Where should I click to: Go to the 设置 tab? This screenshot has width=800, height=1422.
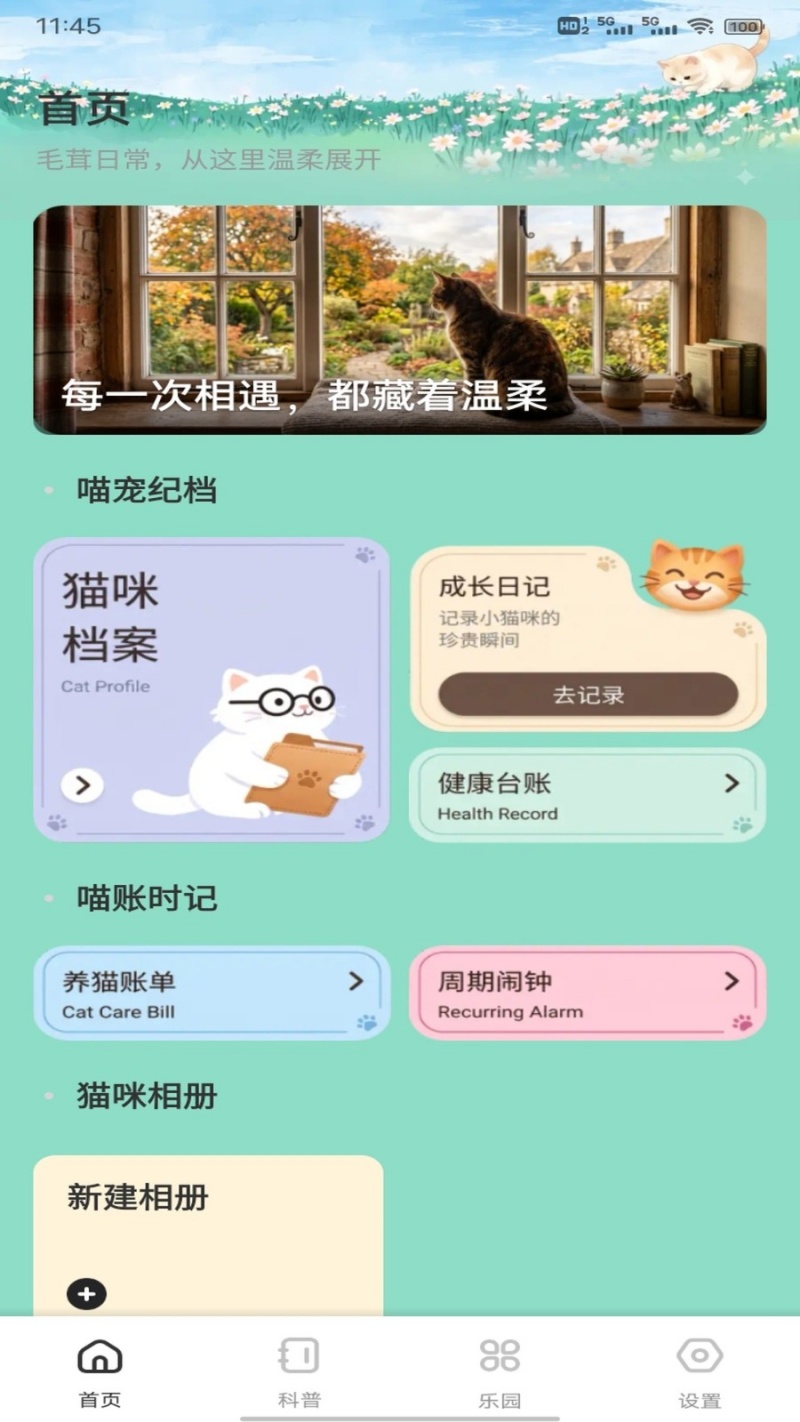(x=699, y=1372)
